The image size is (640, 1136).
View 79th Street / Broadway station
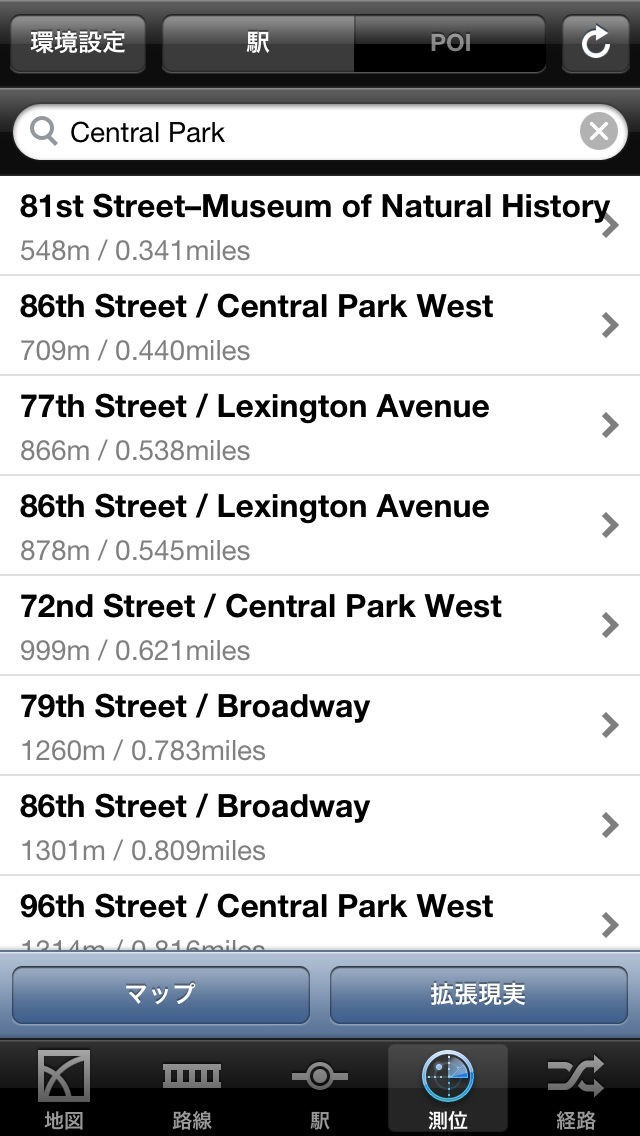pyautogui.click(x=320, y=726)
